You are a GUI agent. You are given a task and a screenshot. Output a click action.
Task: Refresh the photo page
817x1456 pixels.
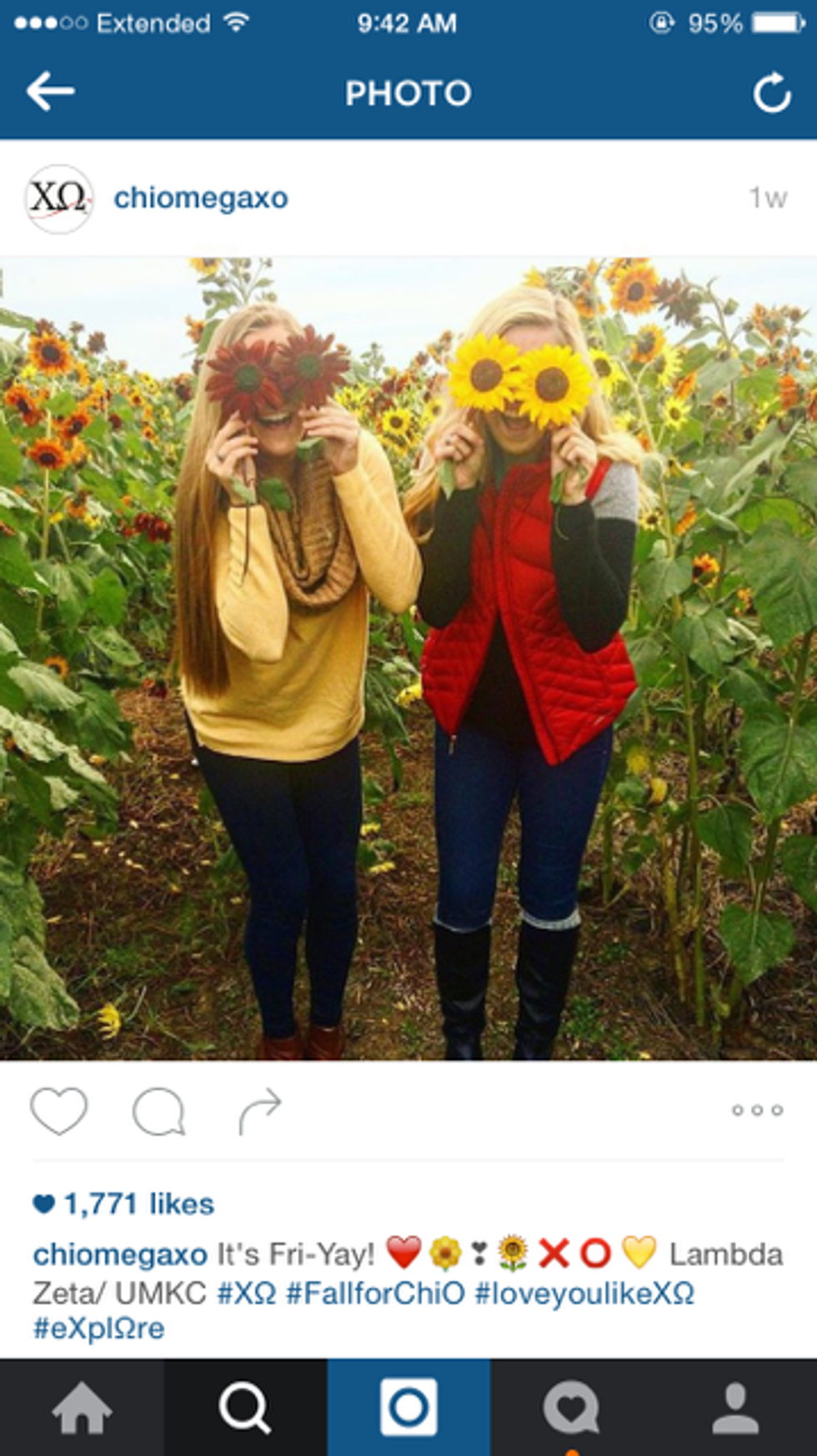click(x=772, y=93)
